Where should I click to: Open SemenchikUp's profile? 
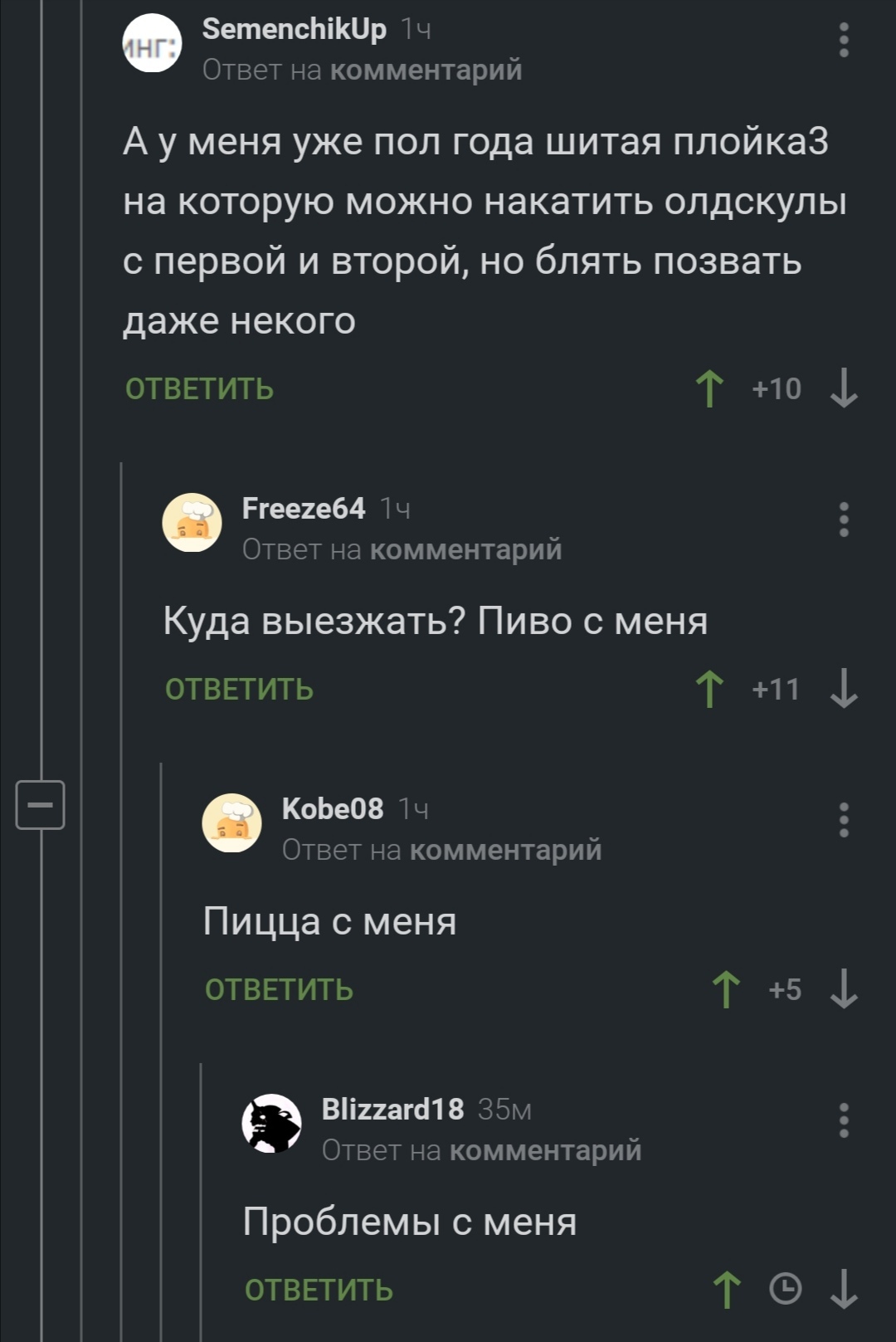point(294,29)
